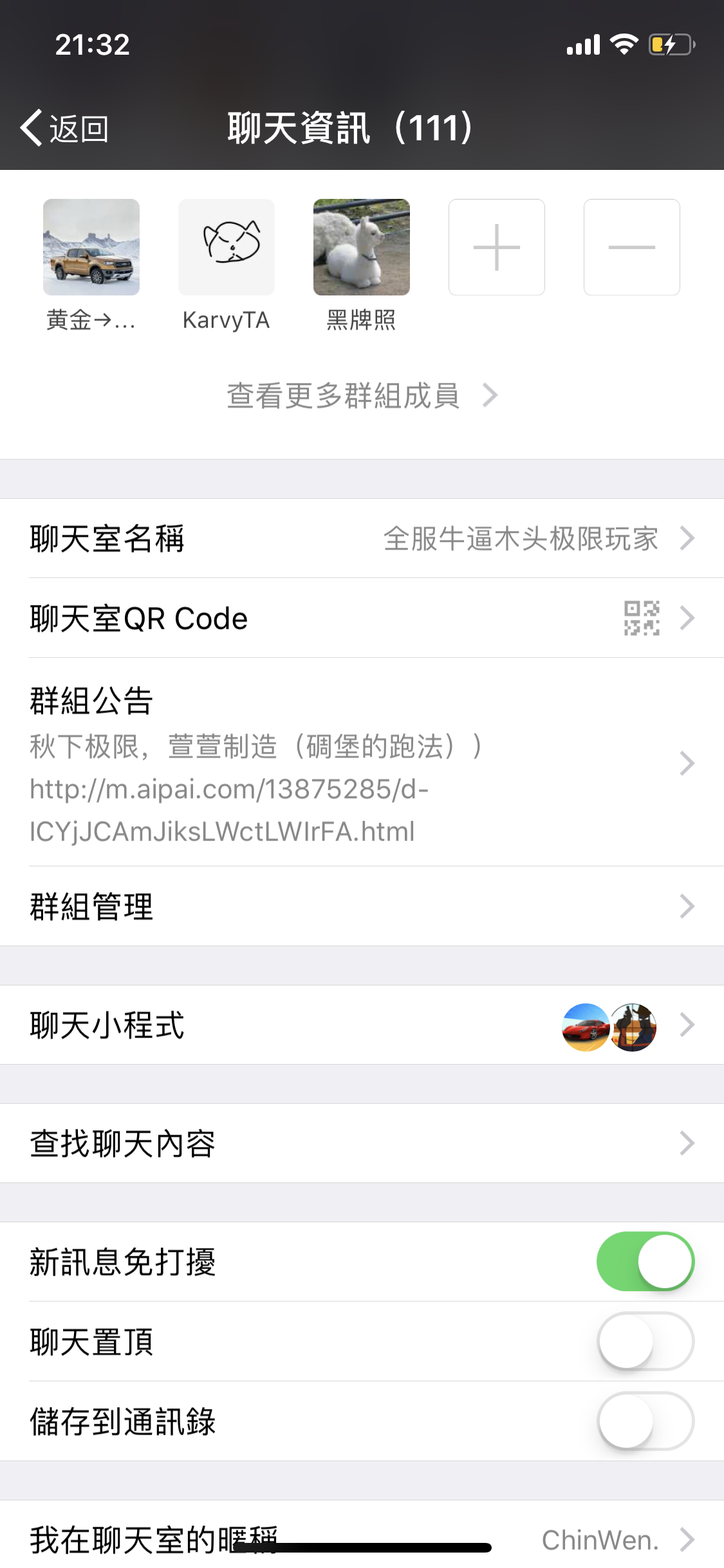Open group management (群組管理)

click(x=362, y=906)
